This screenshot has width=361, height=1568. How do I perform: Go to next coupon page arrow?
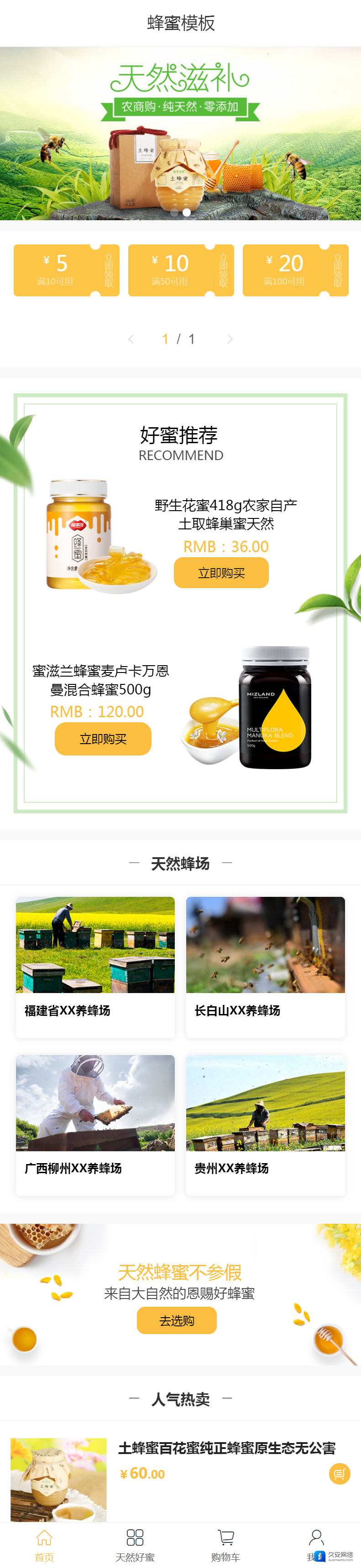230,339
